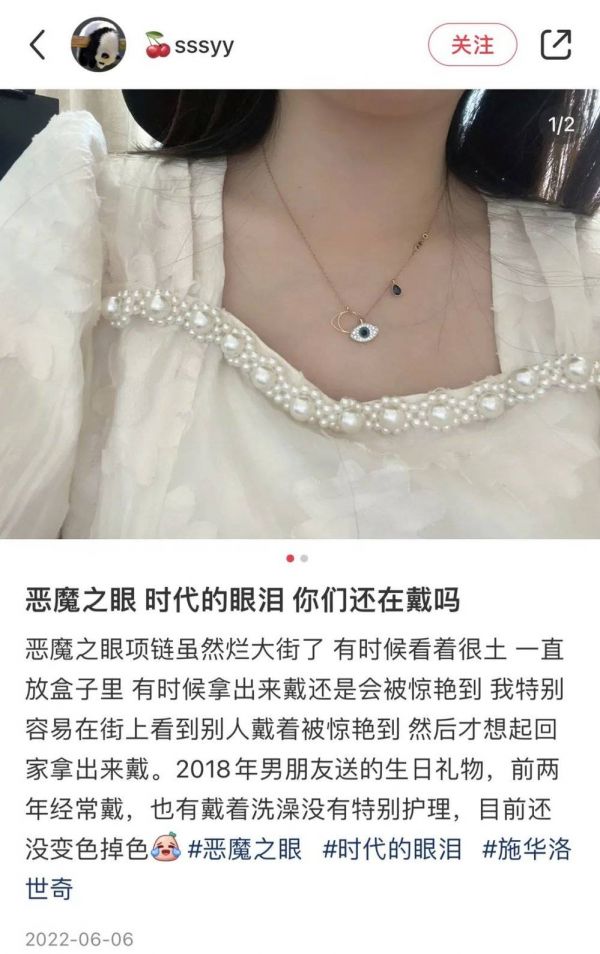Screen dimensions: 600x954
Task: Open sssyy's profile avatar
Action: click(x=98, y=45)
